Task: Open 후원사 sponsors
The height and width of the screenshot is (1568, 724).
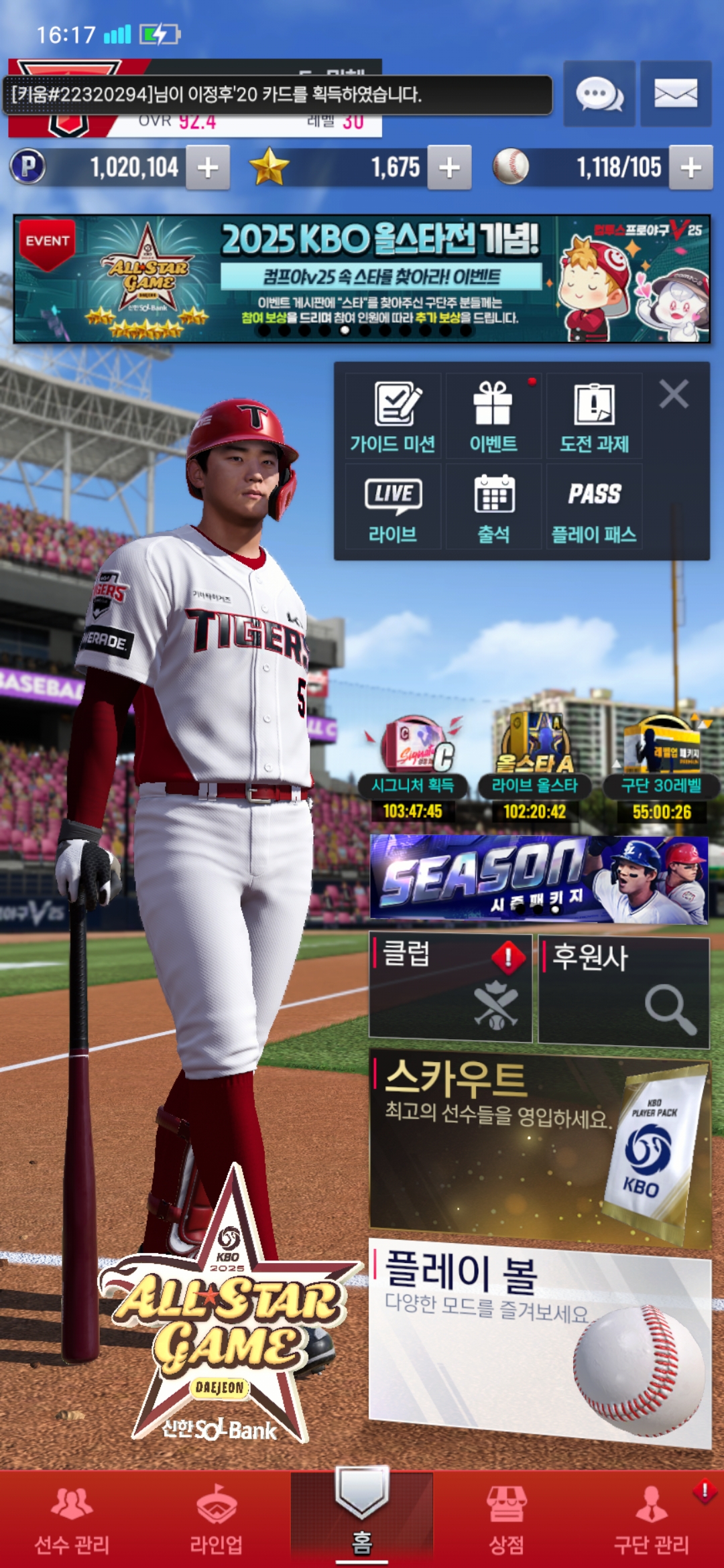Action: 623,992
